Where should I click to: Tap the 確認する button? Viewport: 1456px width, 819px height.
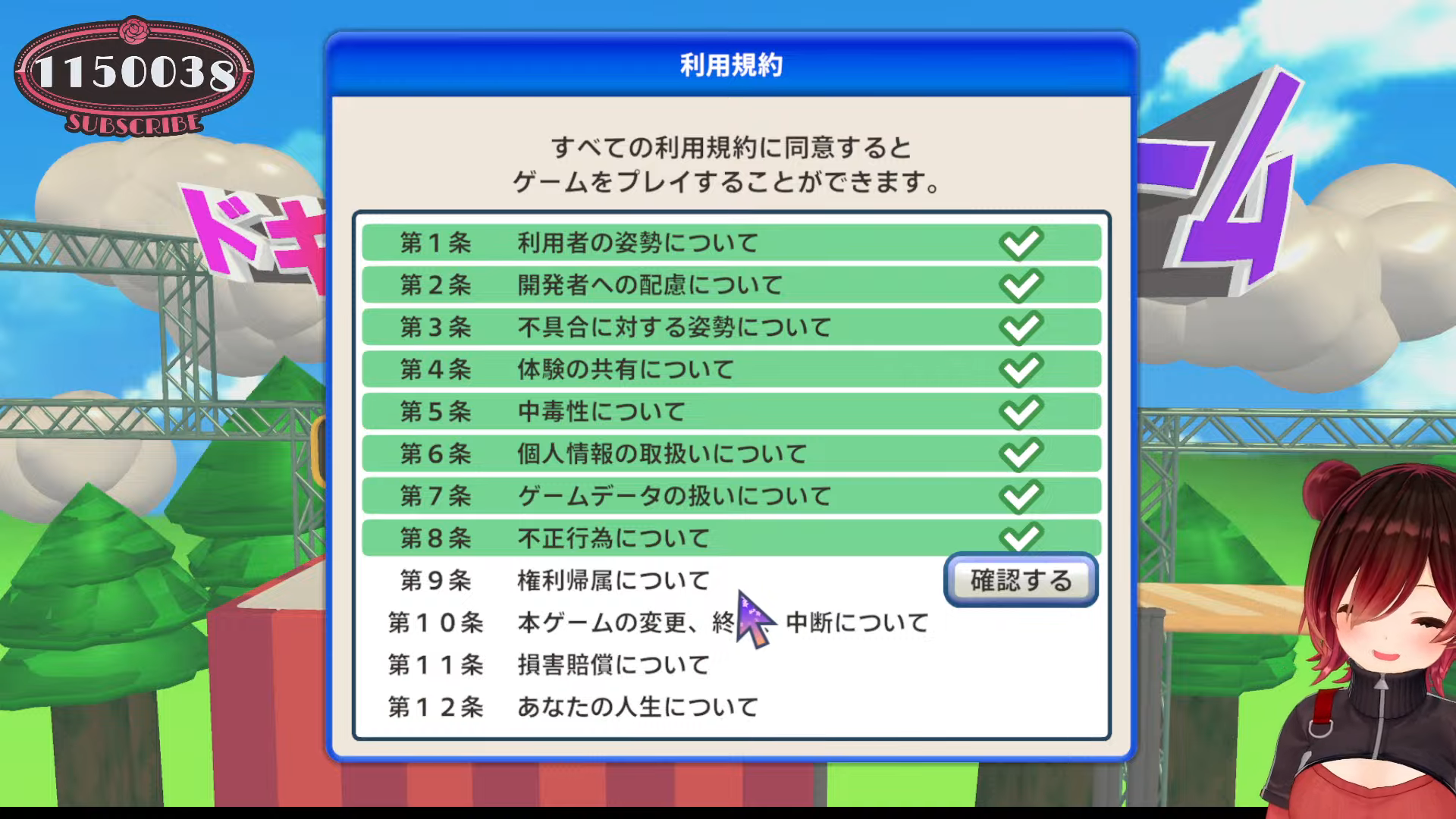coord(1021,581)
